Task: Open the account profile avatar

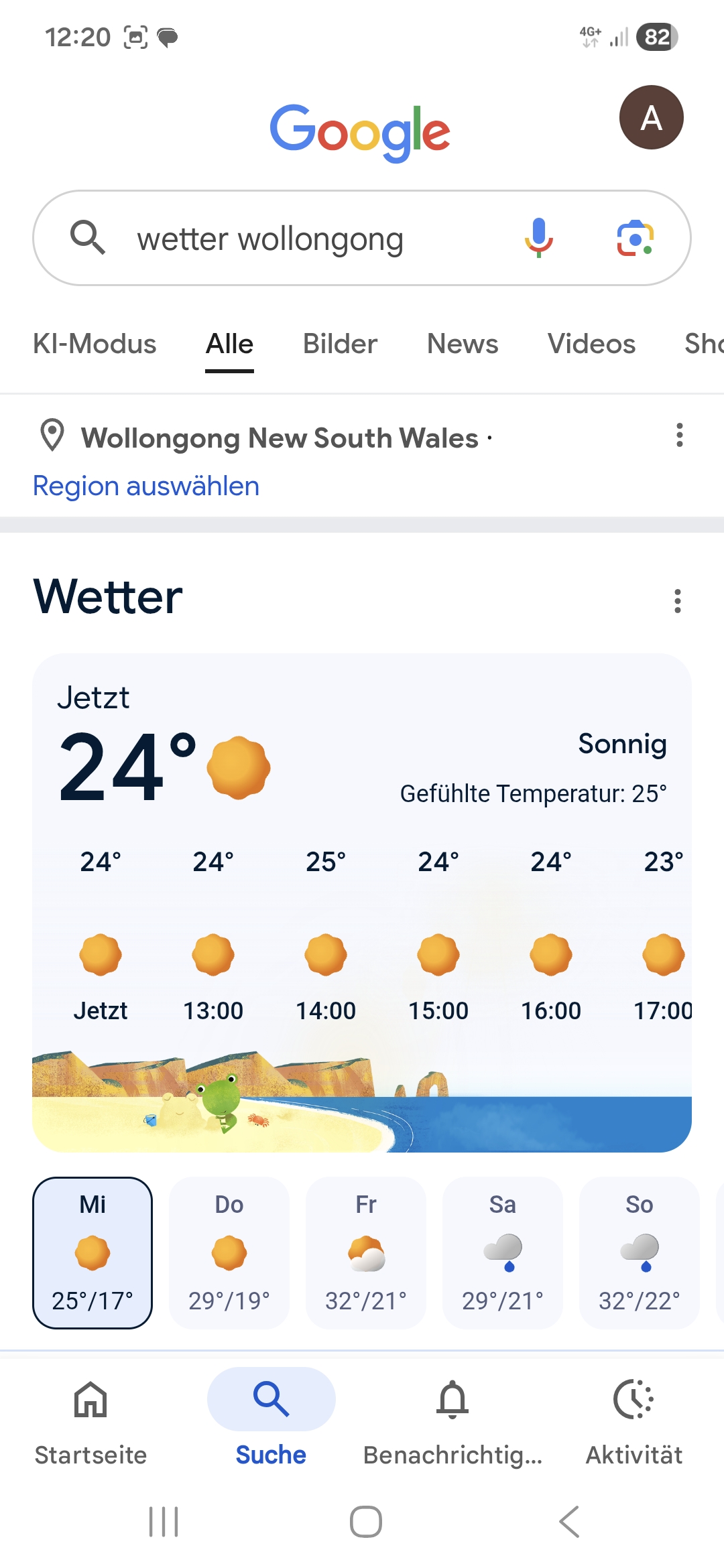Action: click(651, 118)
